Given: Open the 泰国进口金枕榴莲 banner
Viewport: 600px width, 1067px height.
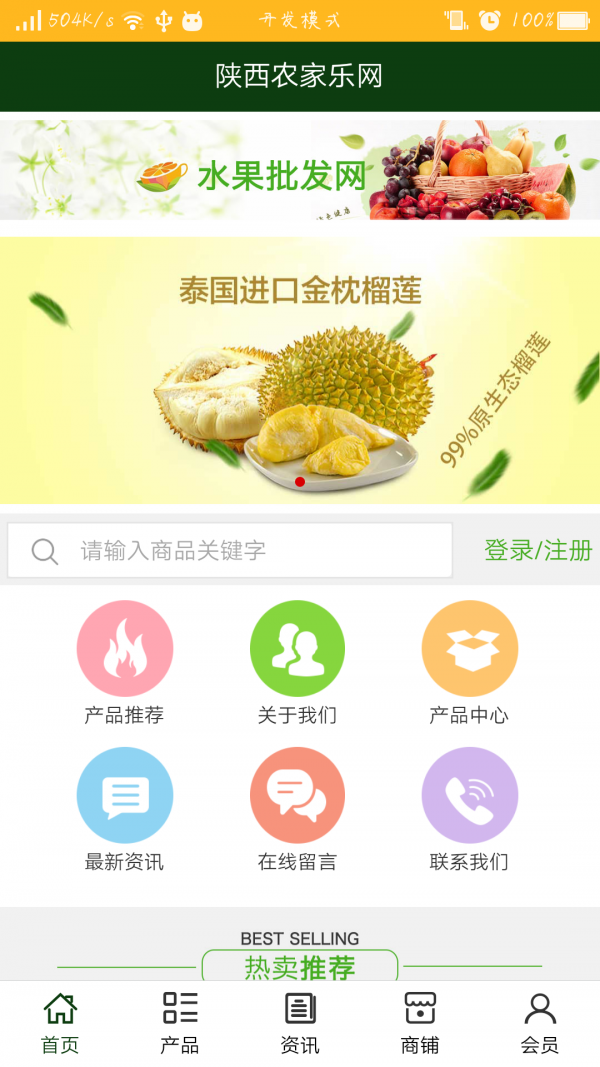Looking at the screenshot, I should [x=300, y=370].
